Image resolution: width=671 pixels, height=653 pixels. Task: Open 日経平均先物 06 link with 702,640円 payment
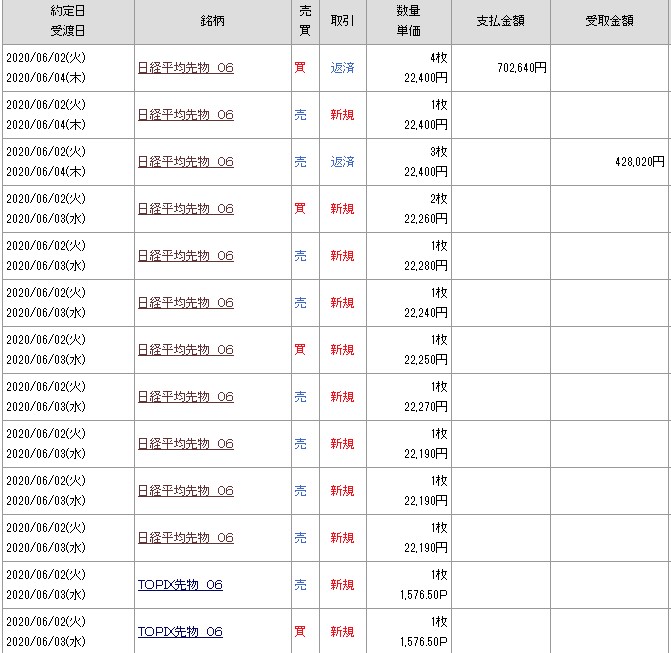[185, 68]
